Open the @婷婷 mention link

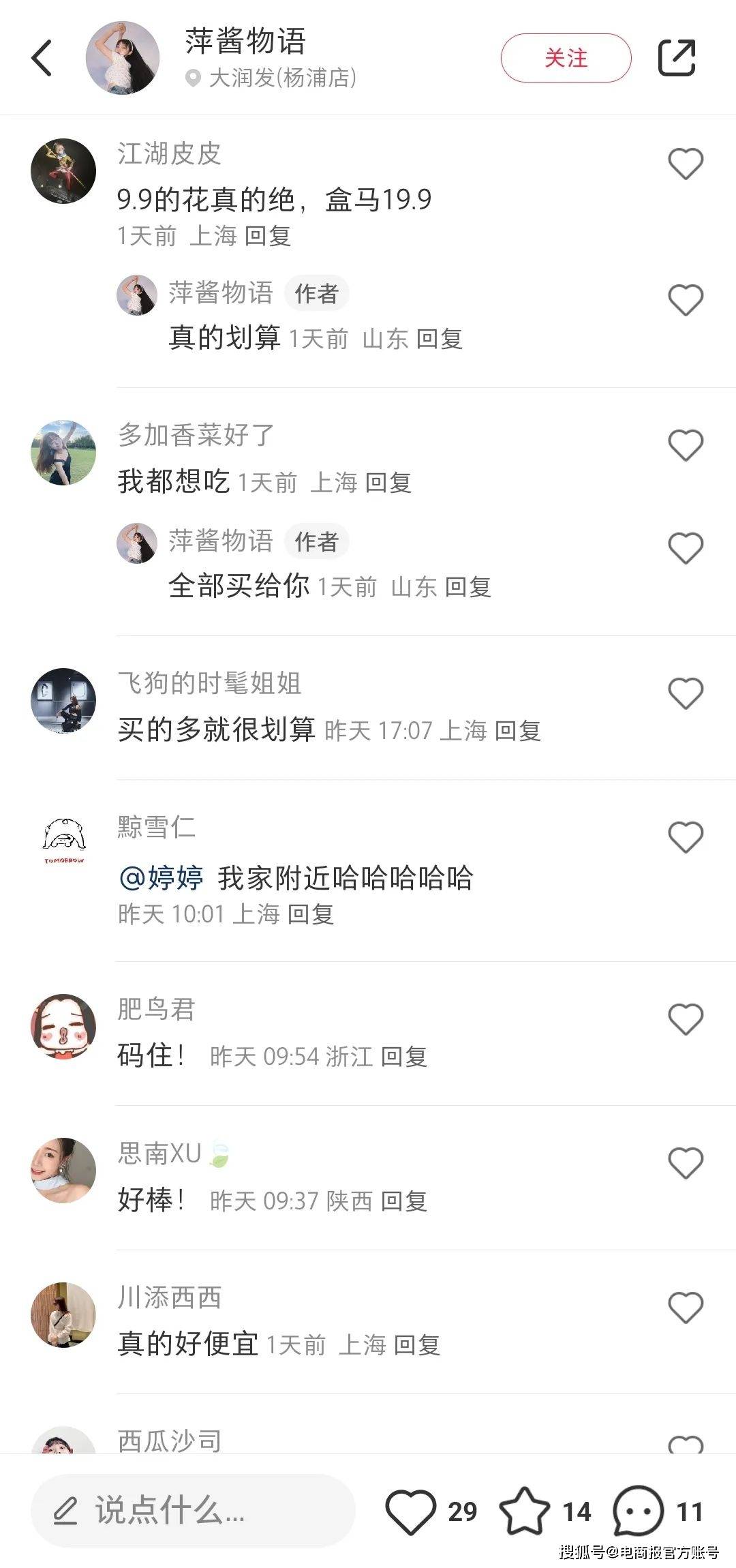[x=162, y=877]
